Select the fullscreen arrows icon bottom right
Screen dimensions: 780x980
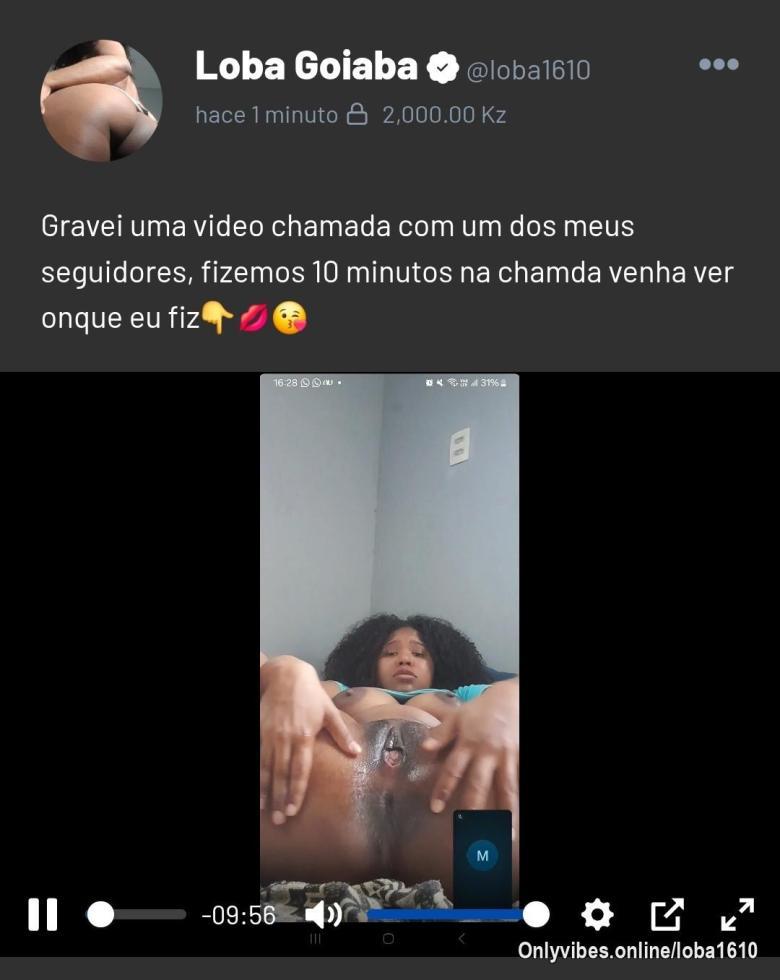[x=736, y=914]
